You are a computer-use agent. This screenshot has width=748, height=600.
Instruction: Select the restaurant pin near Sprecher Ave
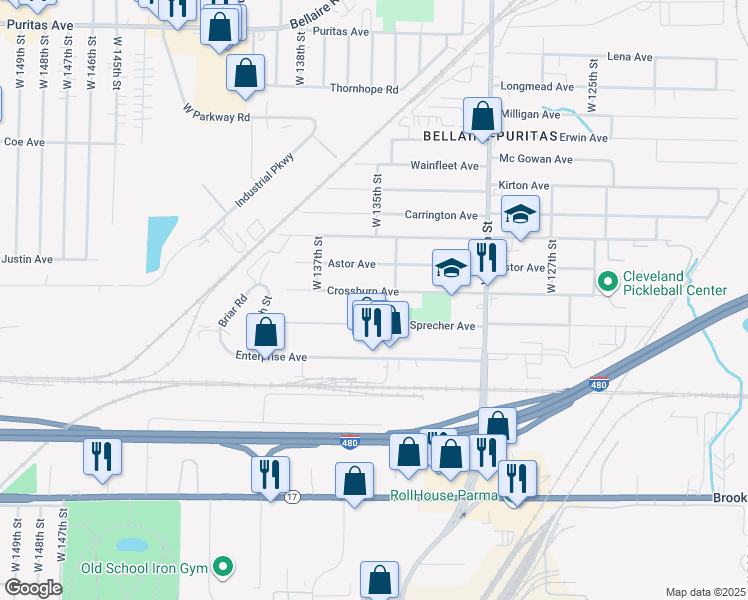pos(373,326)
